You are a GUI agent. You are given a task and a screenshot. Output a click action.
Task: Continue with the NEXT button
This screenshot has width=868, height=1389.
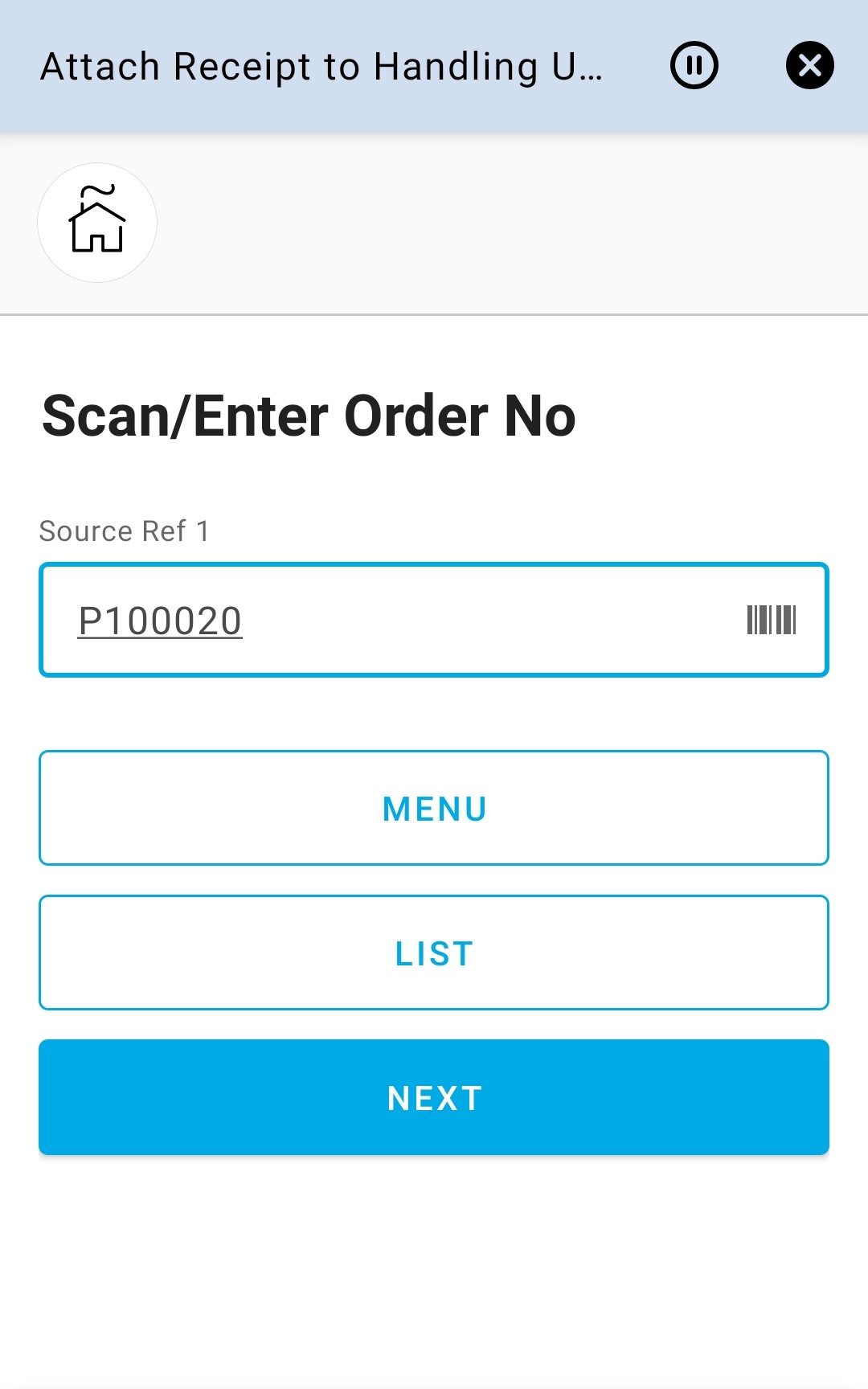(x=434, y=1097)
